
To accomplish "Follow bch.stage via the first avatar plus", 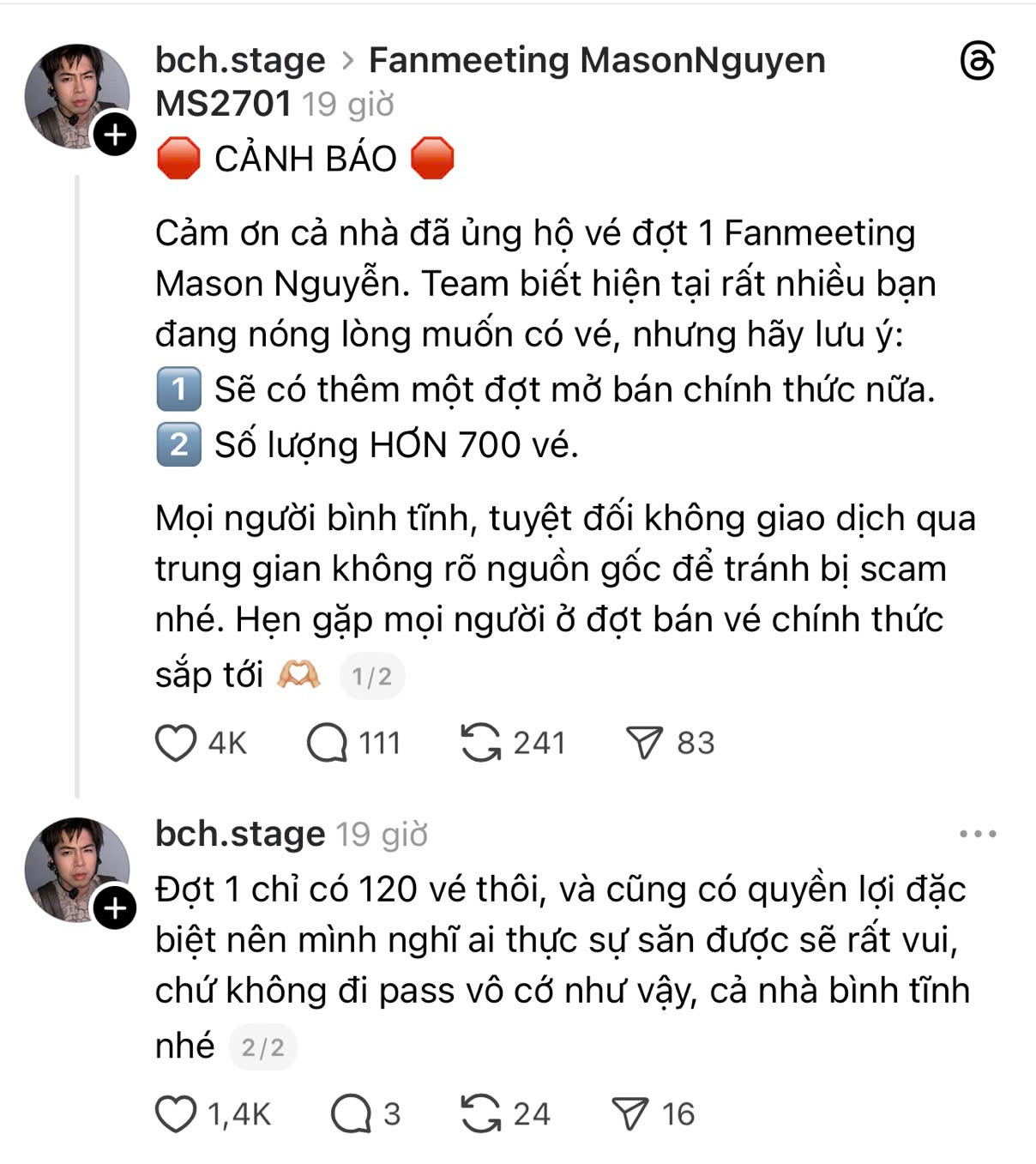I will [x=115, y=134].
